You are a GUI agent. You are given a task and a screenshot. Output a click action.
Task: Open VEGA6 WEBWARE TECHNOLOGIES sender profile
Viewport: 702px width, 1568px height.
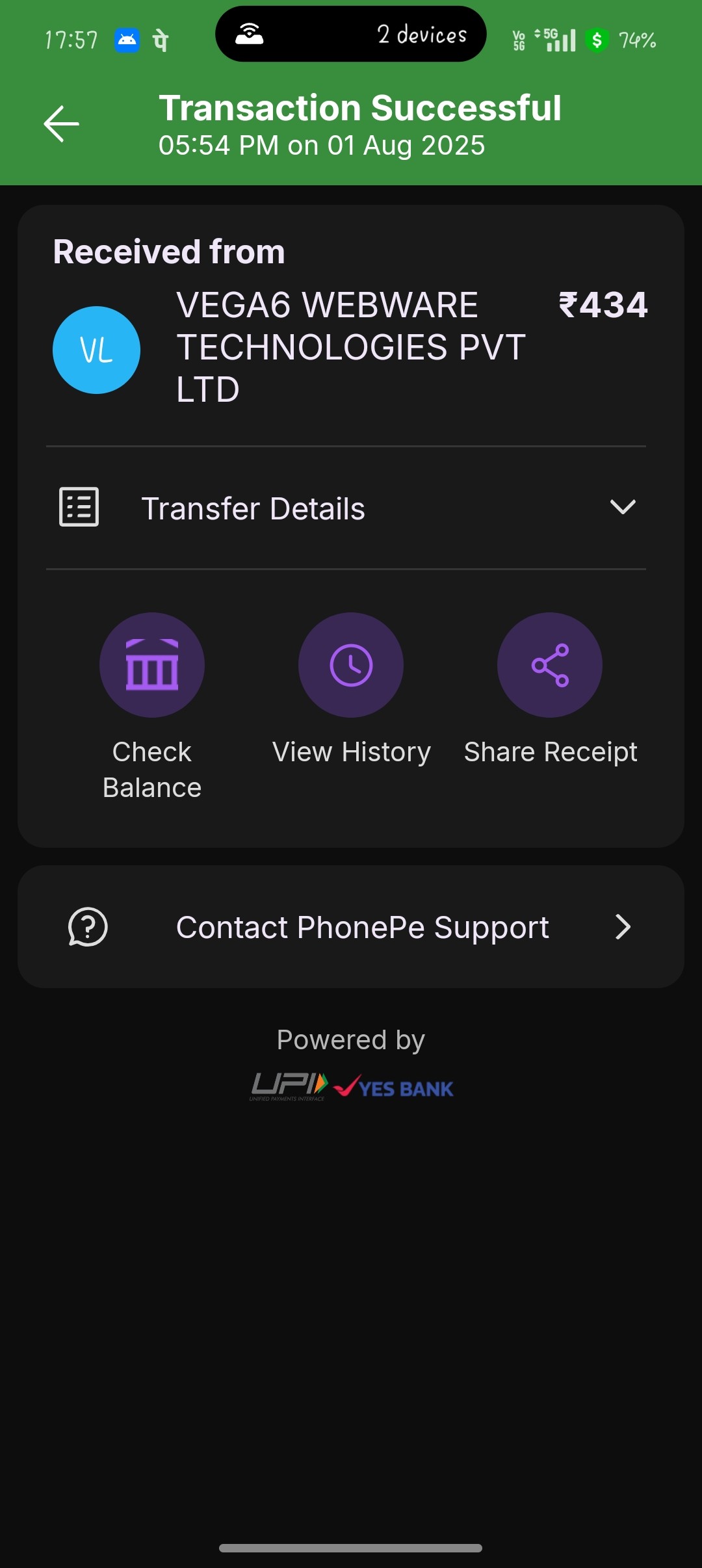click(96, 350)
